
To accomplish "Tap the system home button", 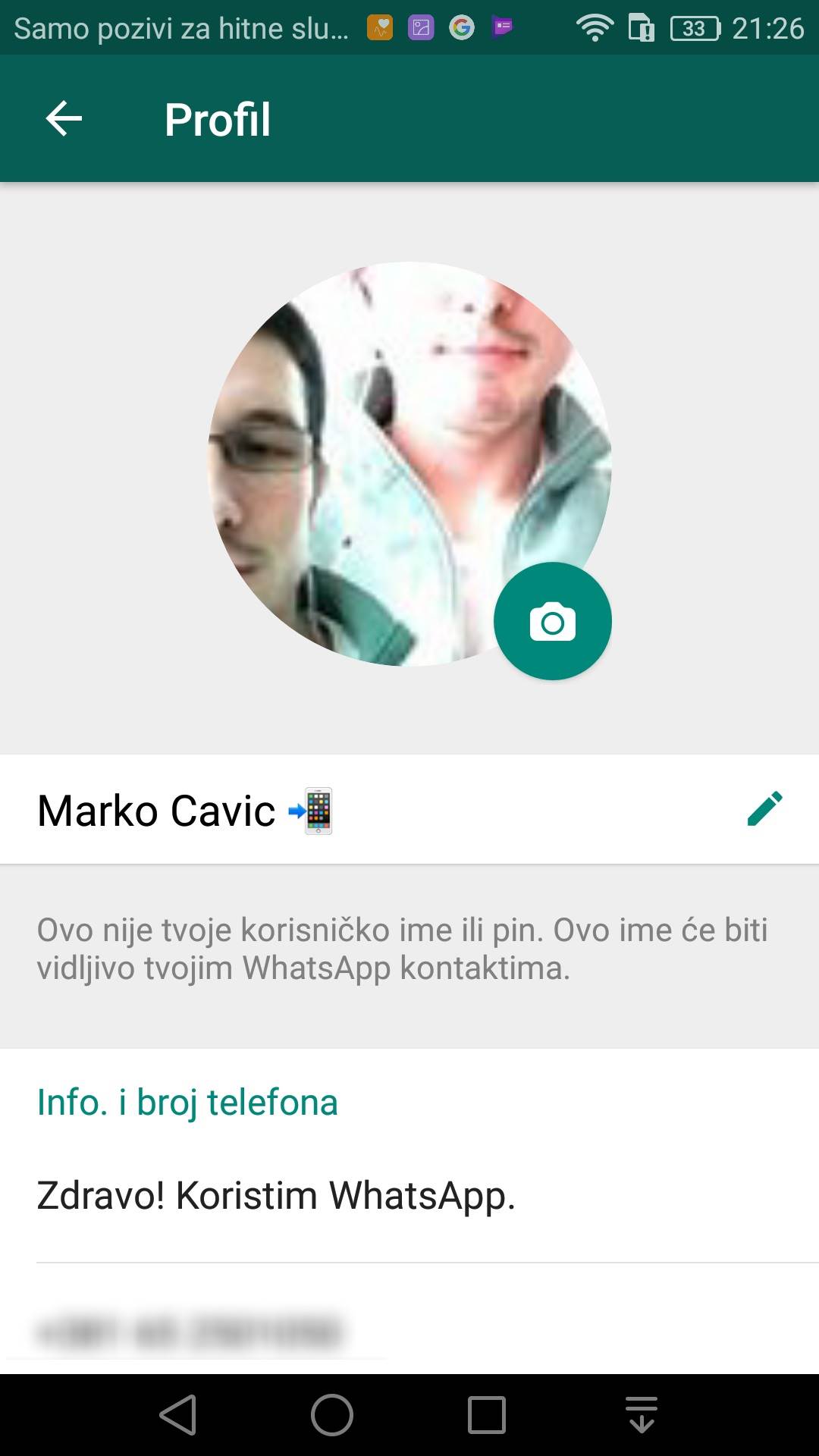I will click(x=332, y=1415).
